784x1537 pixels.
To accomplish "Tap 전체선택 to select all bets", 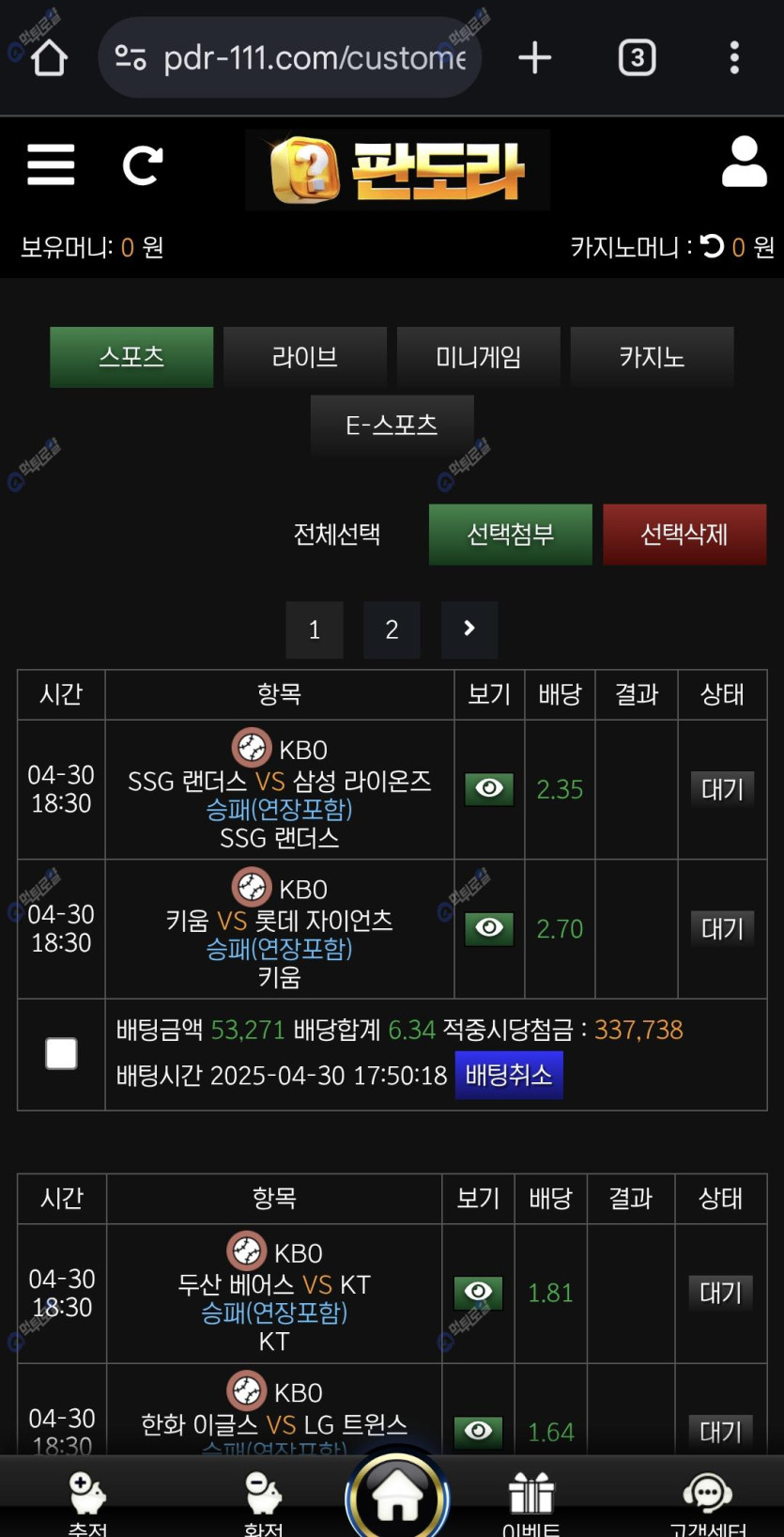I will coord(337,535).
